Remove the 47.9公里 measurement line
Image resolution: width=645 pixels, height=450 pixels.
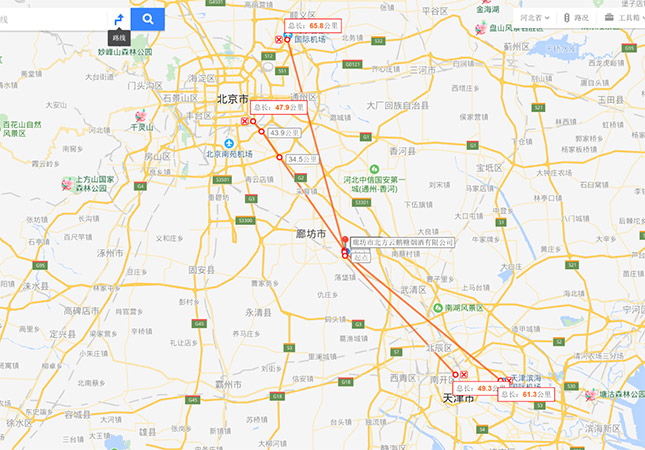(x=245, y=121)
